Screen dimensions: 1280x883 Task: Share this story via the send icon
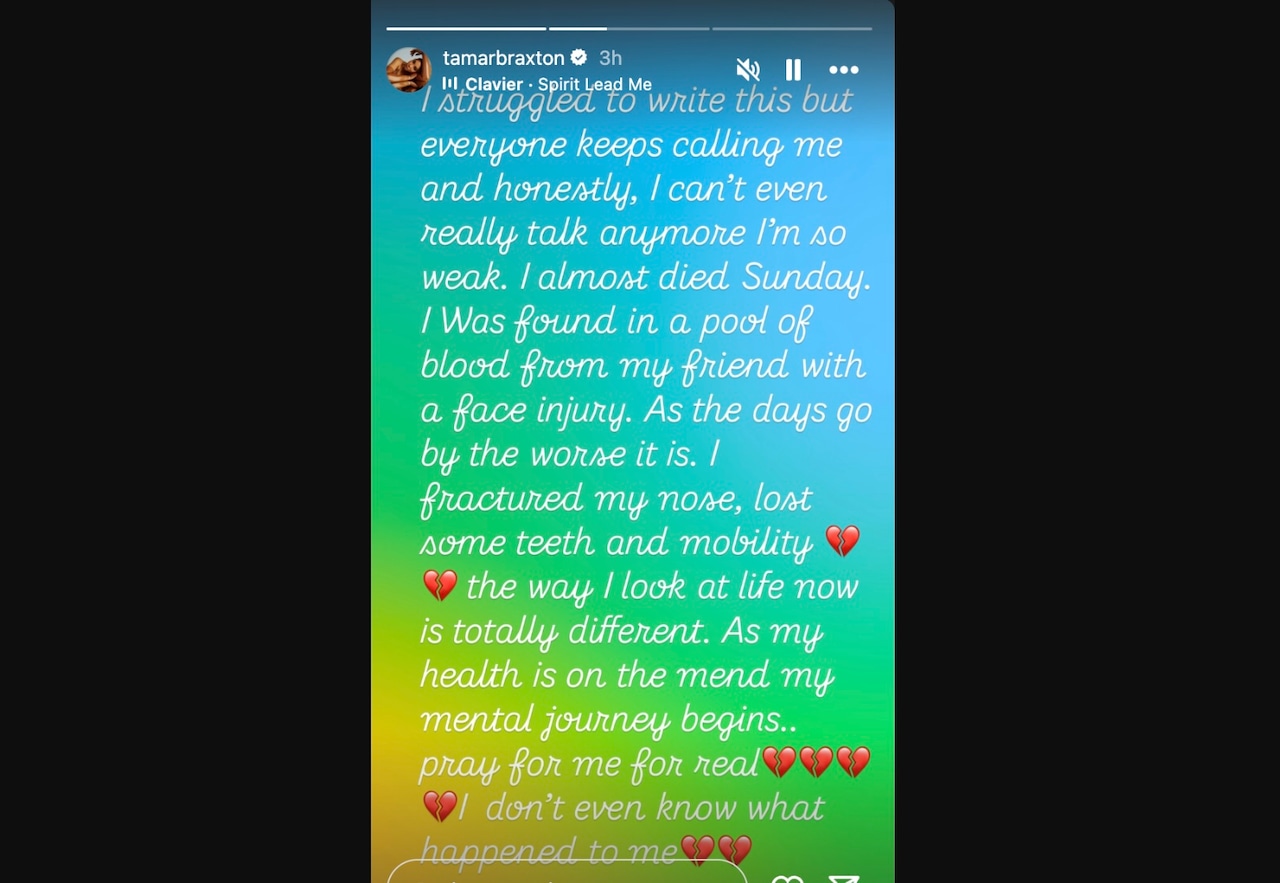[844, 878]
